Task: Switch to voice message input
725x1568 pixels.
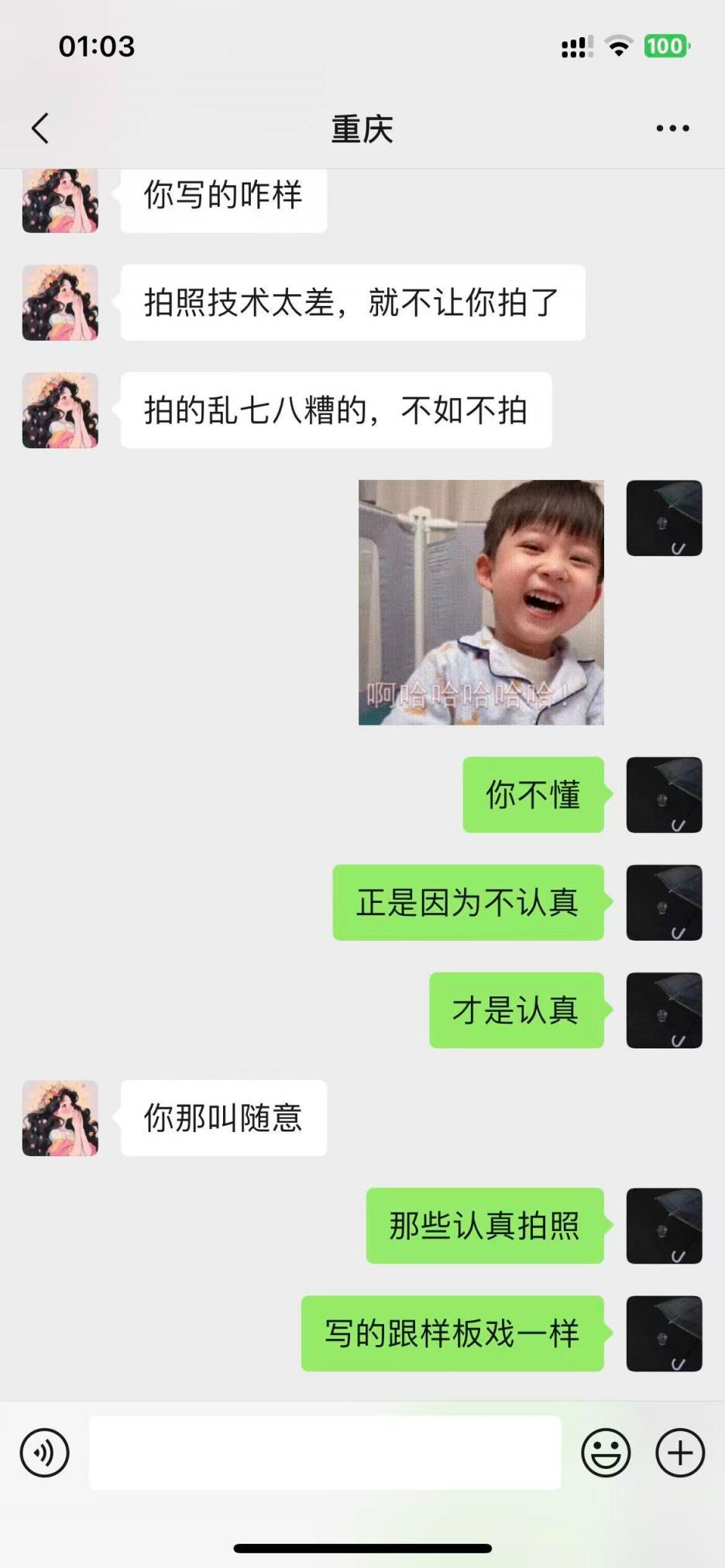Action: tap(45, 1453)
